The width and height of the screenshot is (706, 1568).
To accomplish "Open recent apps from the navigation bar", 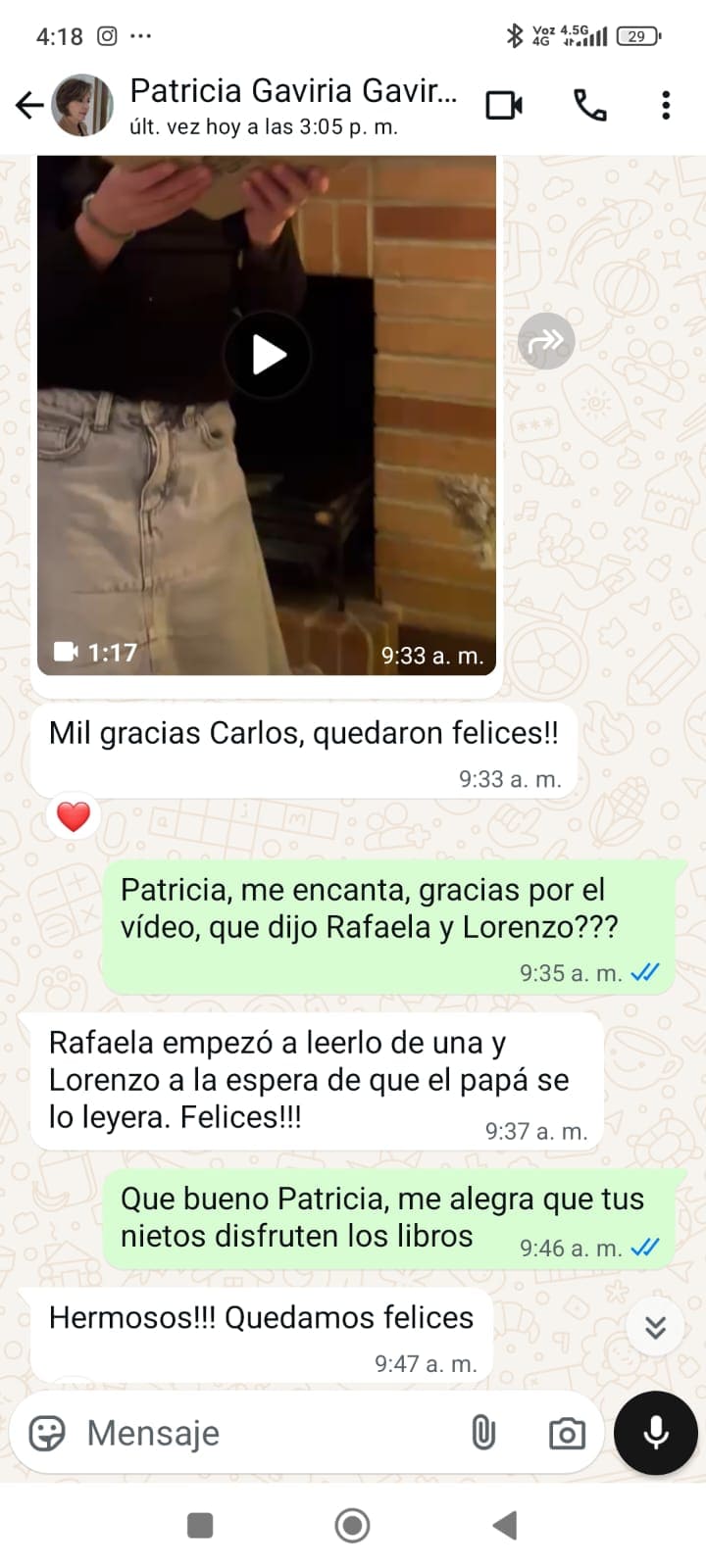I will [200, 1525].
